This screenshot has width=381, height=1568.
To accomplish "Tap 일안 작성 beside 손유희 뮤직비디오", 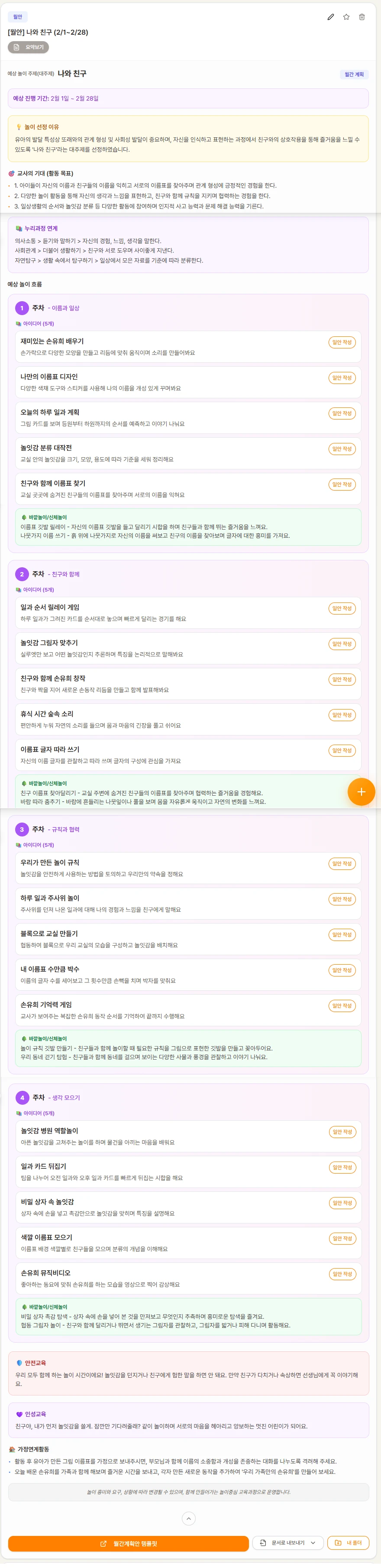I will click(342, 1274).
